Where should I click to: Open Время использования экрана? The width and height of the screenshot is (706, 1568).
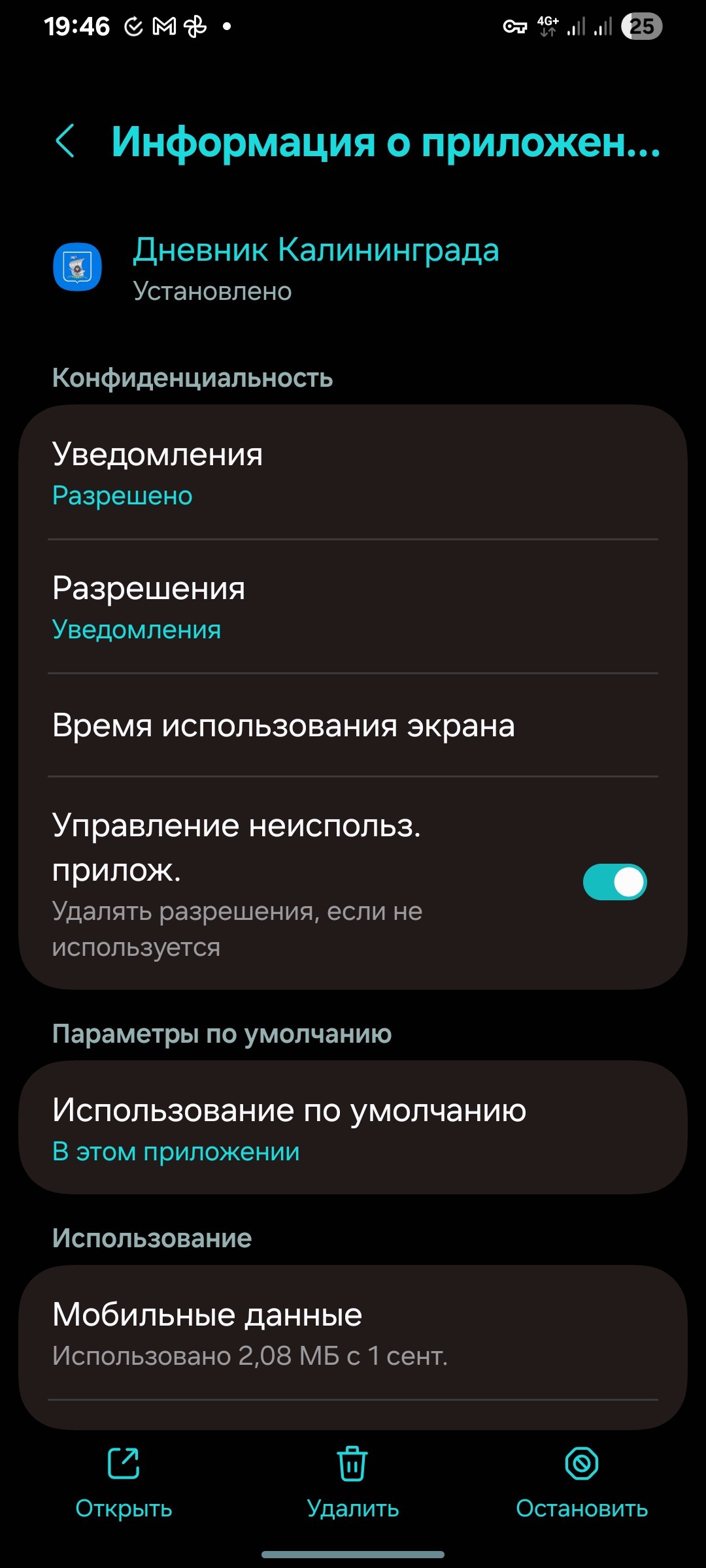pyautogui.click(x=353, y=725)
